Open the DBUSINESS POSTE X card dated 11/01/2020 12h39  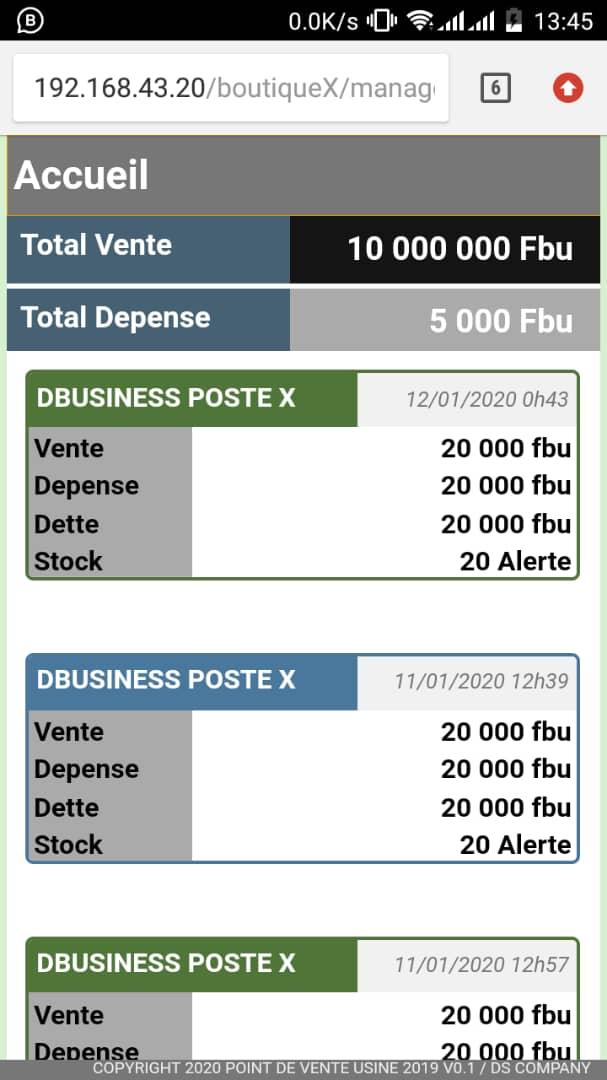point(302,758)
